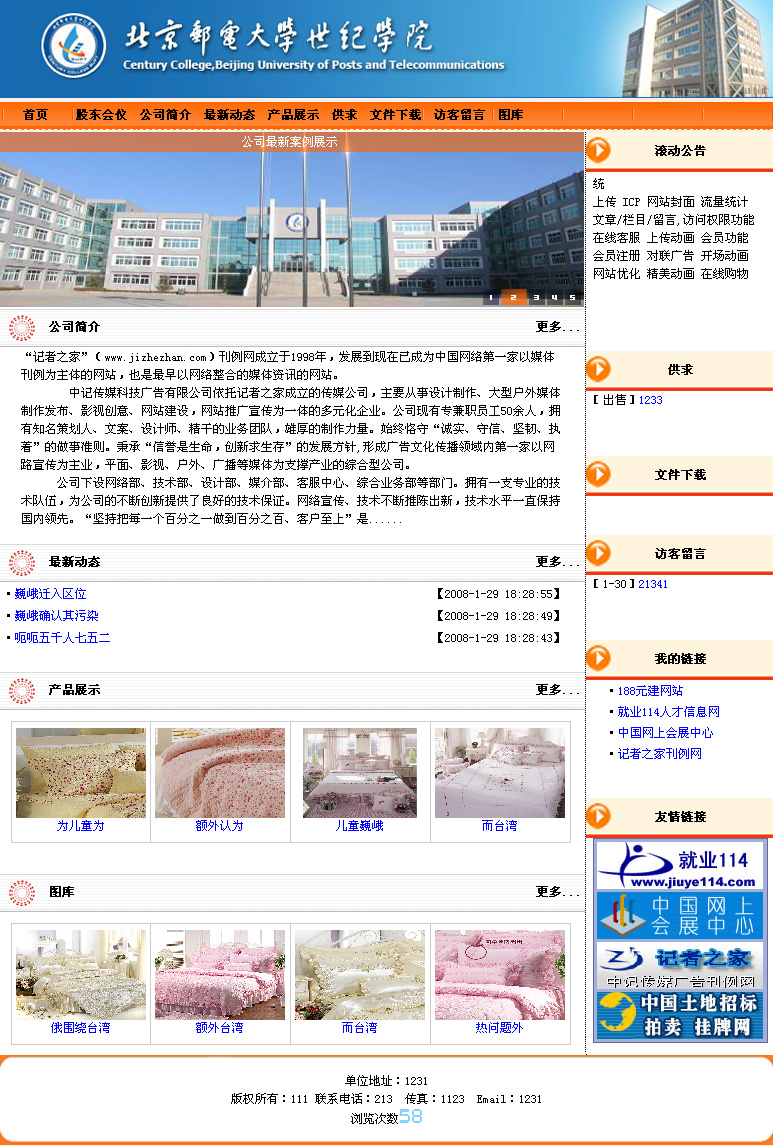Open the gallery image 俄围绕台湾
Image resolution: width=773 pixels, height=1146 pixels.
click(x=80, y=1028)
